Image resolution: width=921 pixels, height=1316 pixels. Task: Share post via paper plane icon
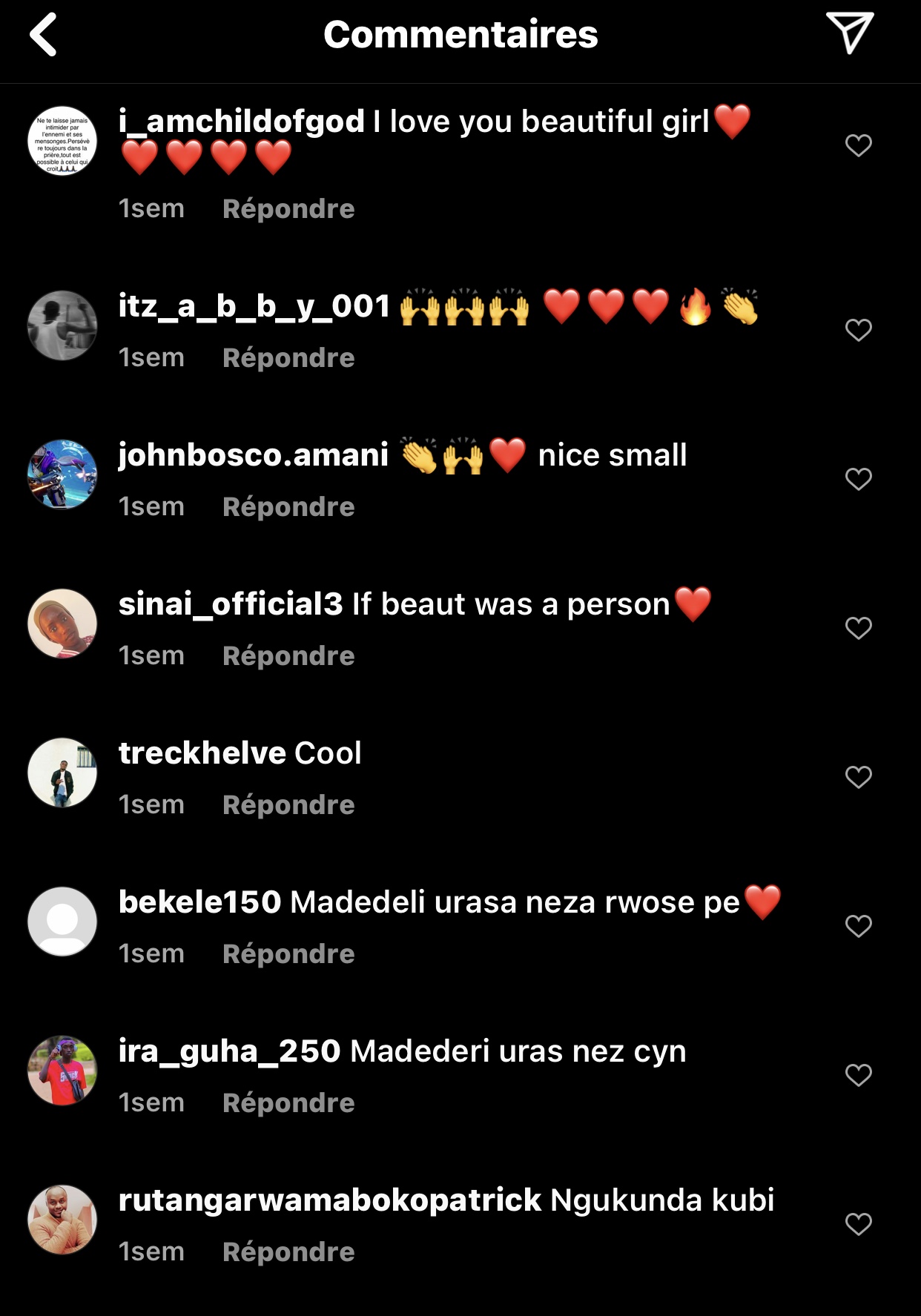tap(850, 33)
